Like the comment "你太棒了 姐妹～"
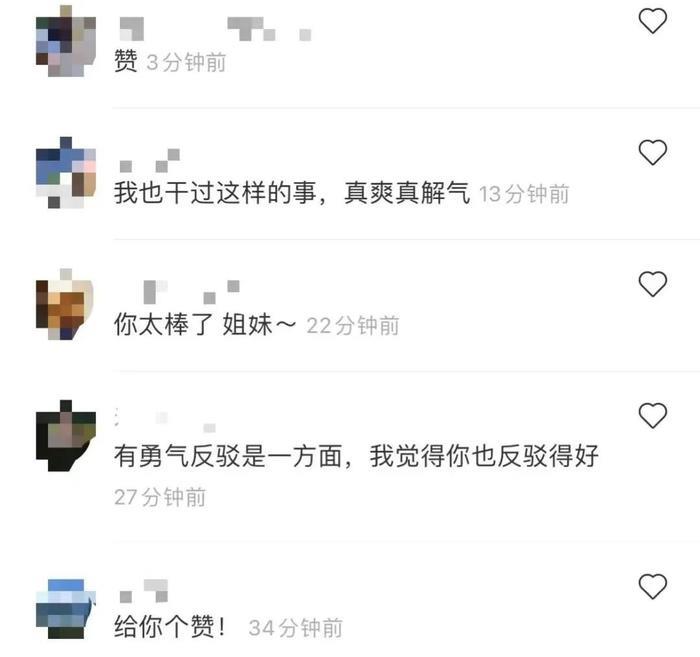Image resolution: width=700 pixels, height=657 pixels. tap(652, 284)
